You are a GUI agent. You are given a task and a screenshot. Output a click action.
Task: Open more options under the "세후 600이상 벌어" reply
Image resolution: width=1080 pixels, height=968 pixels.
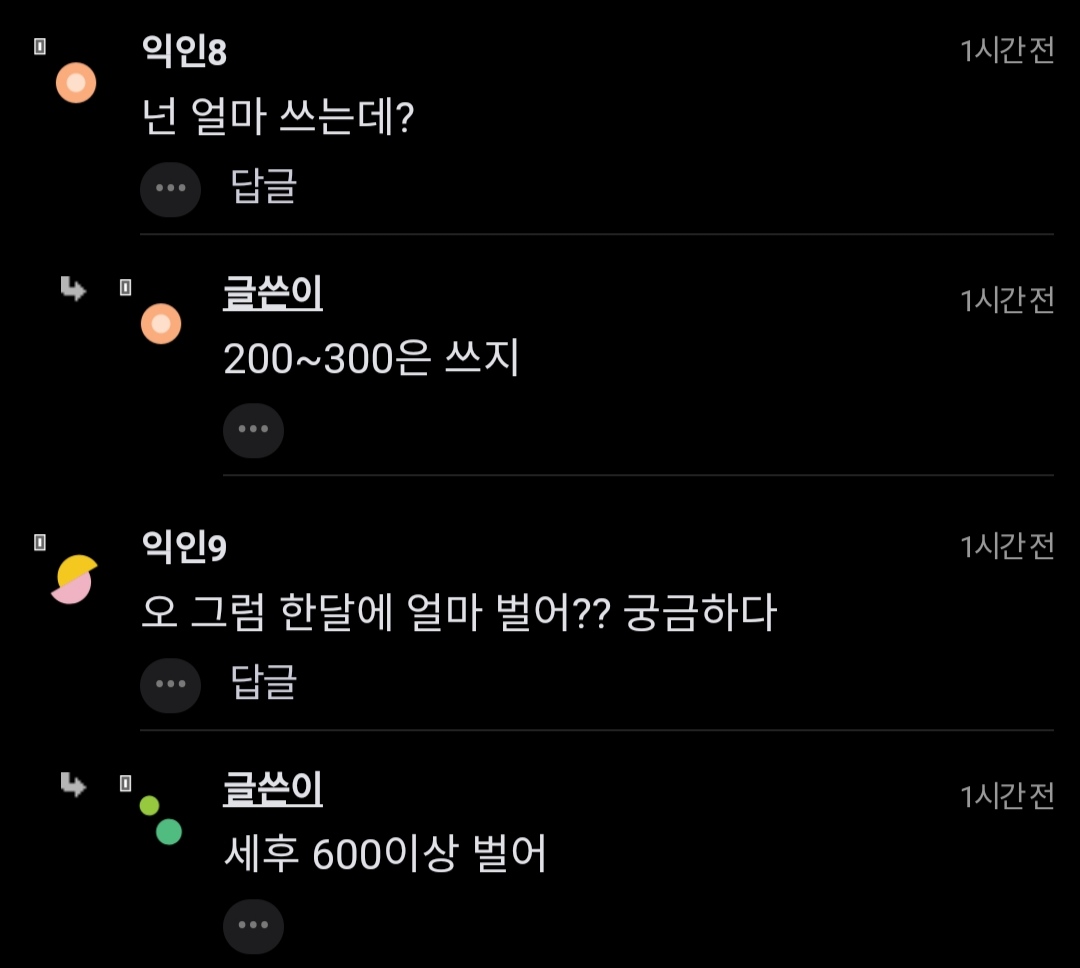[x=253, y=926]
